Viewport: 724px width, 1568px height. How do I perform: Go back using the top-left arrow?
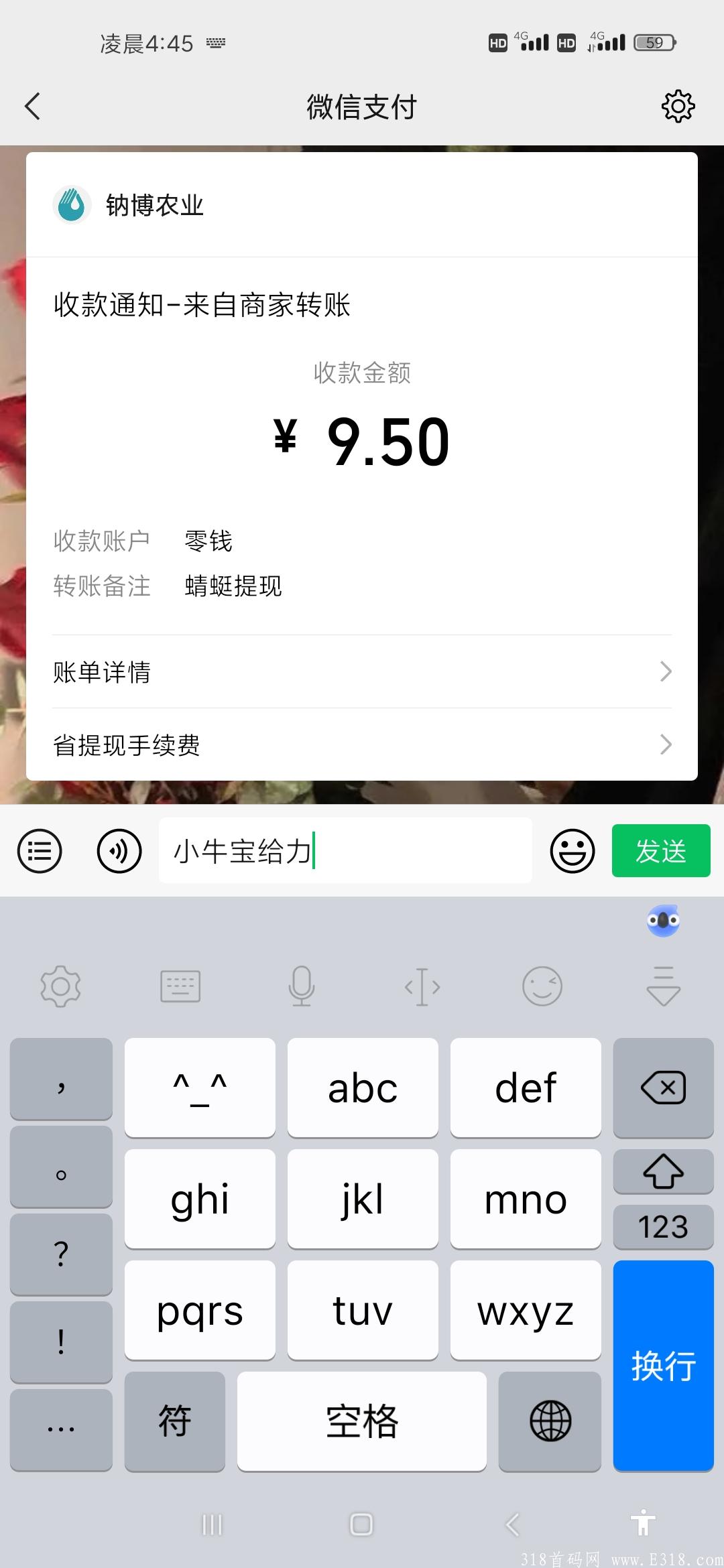32,106
